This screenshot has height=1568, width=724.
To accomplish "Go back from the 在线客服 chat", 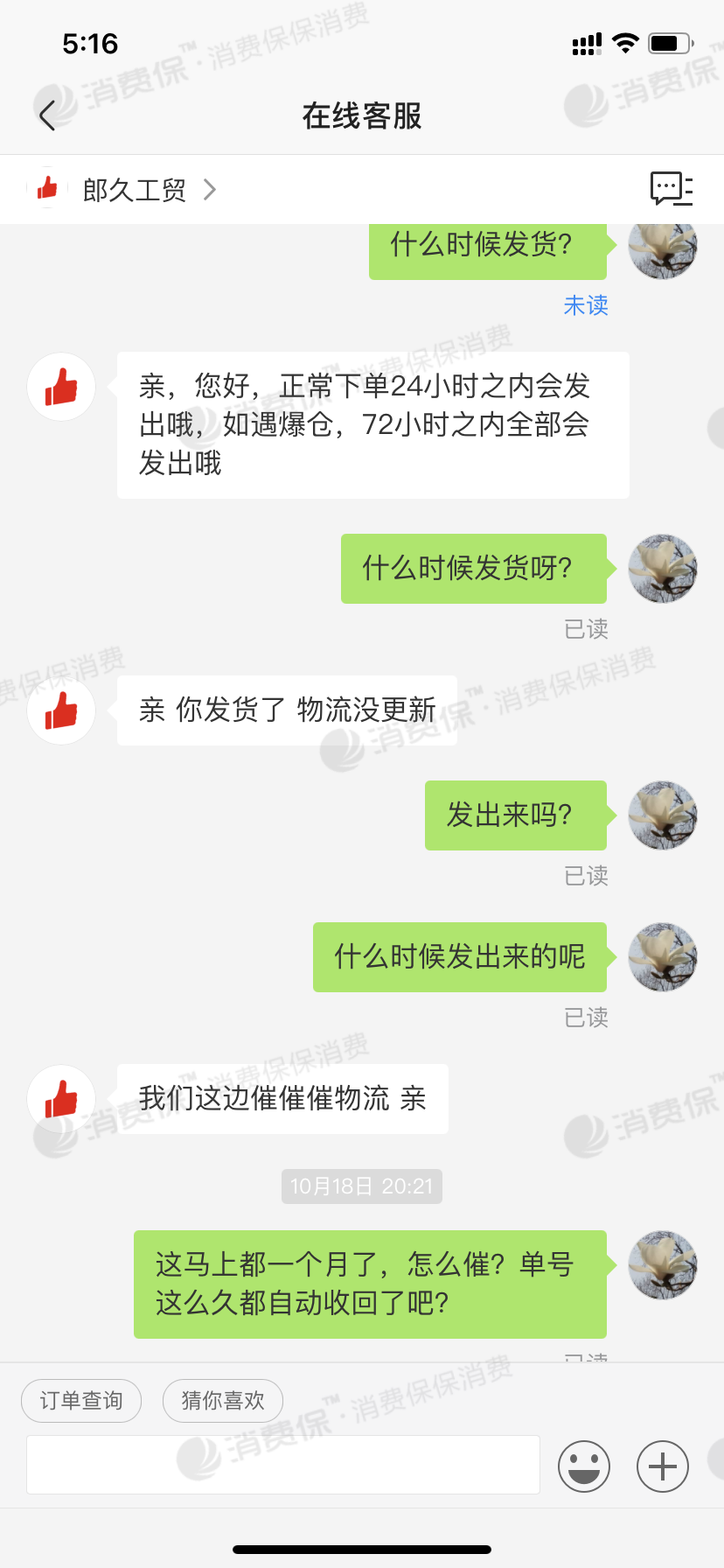I will pos(47,115).
